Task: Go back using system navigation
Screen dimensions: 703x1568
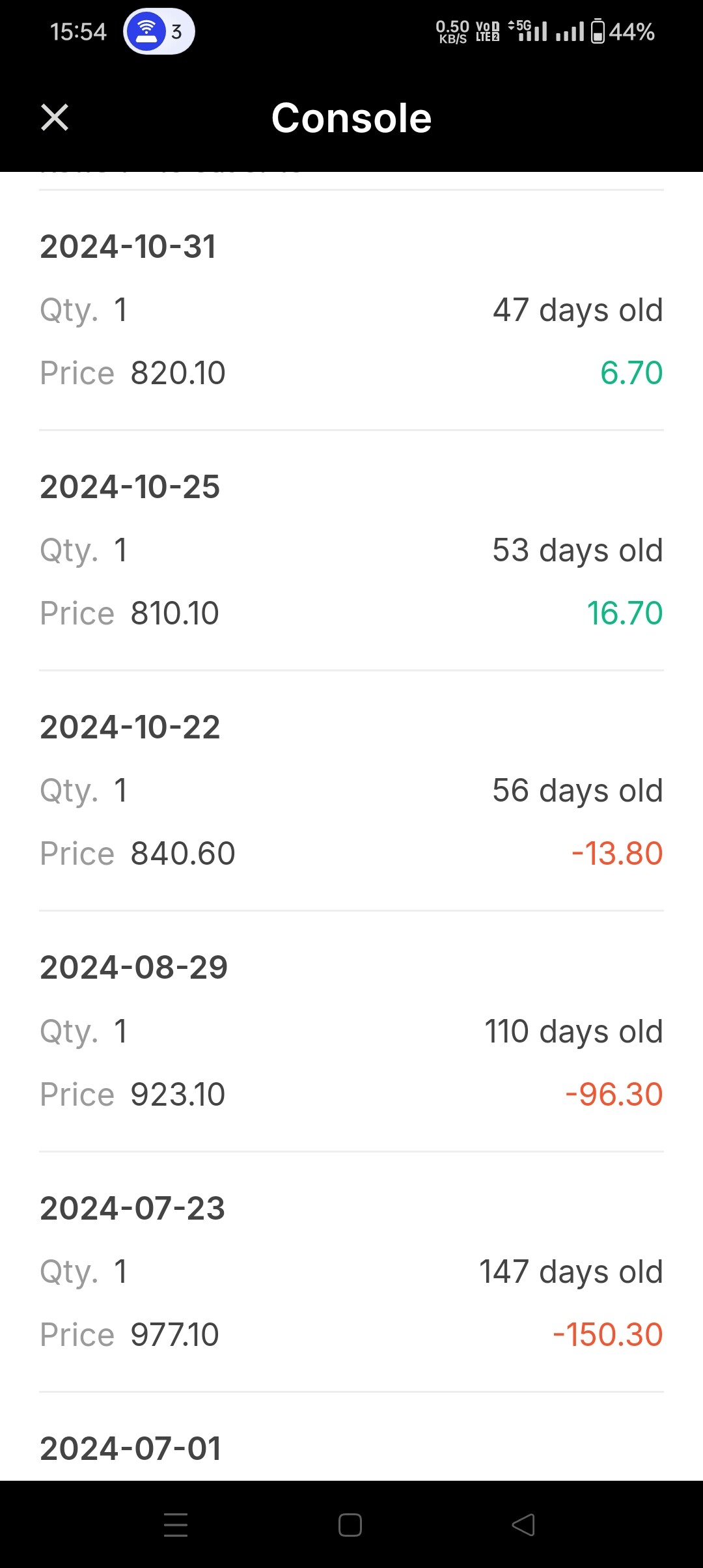Action: point(523,1525)
